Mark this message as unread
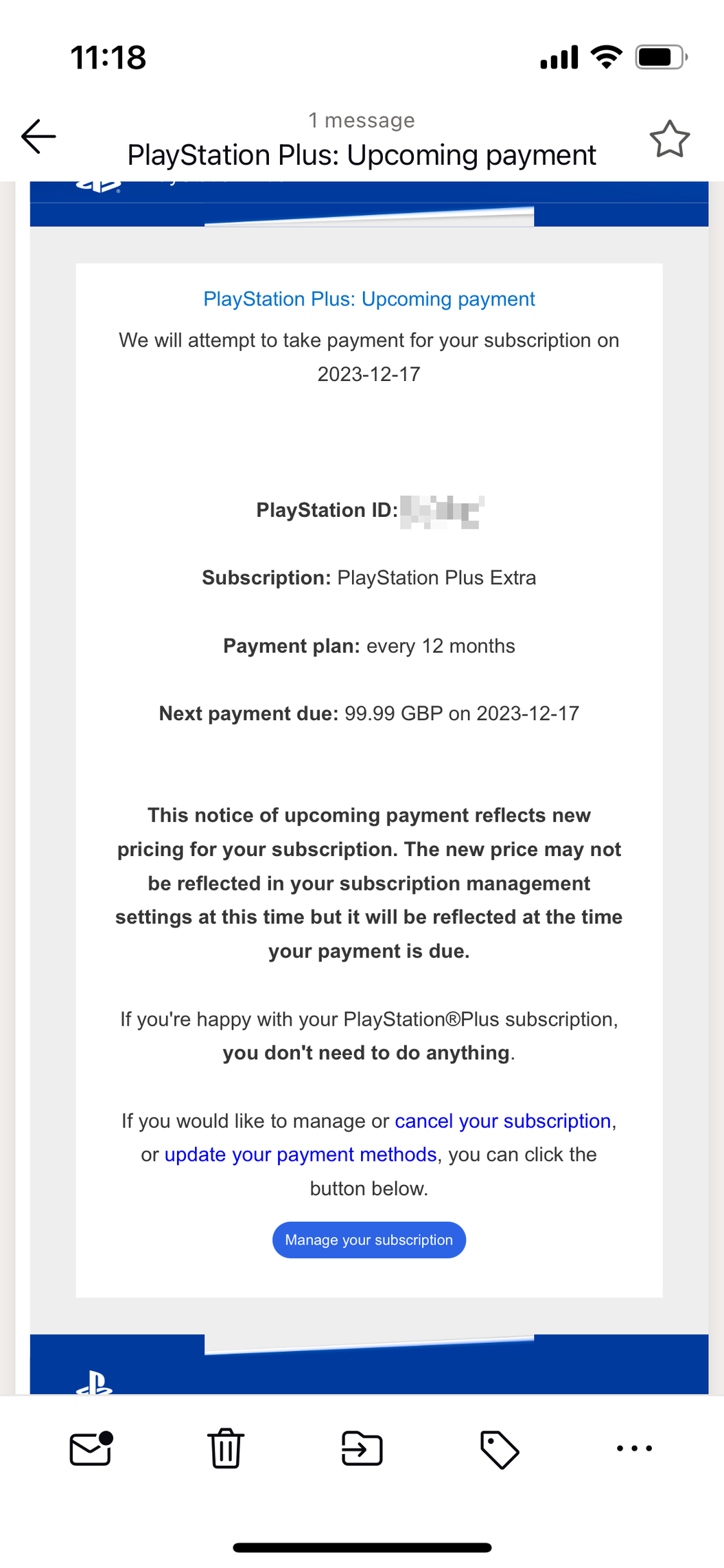 [x=91, y=1449]
